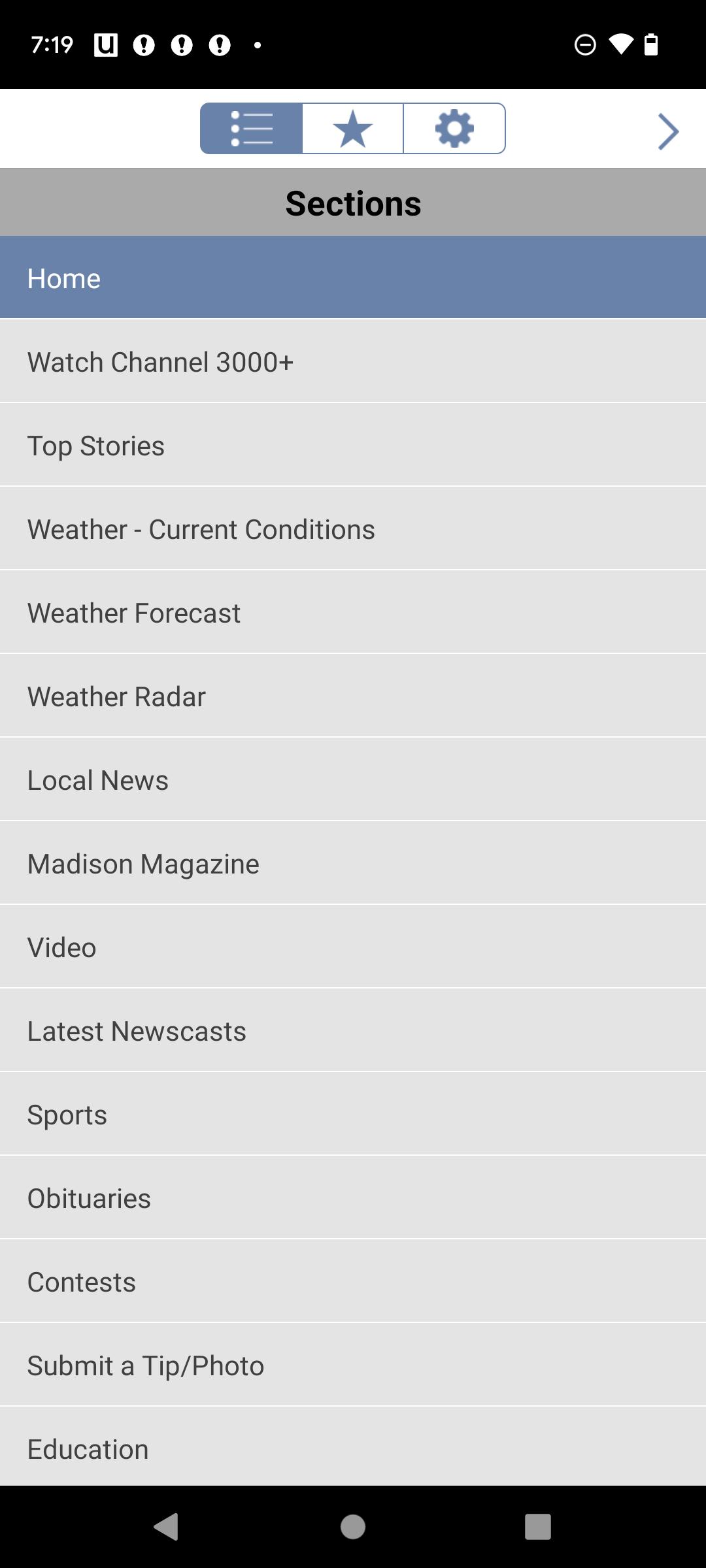Go to the Sports section
706x1568 pixels.
pyautogui.click(x=353, y=1114)
